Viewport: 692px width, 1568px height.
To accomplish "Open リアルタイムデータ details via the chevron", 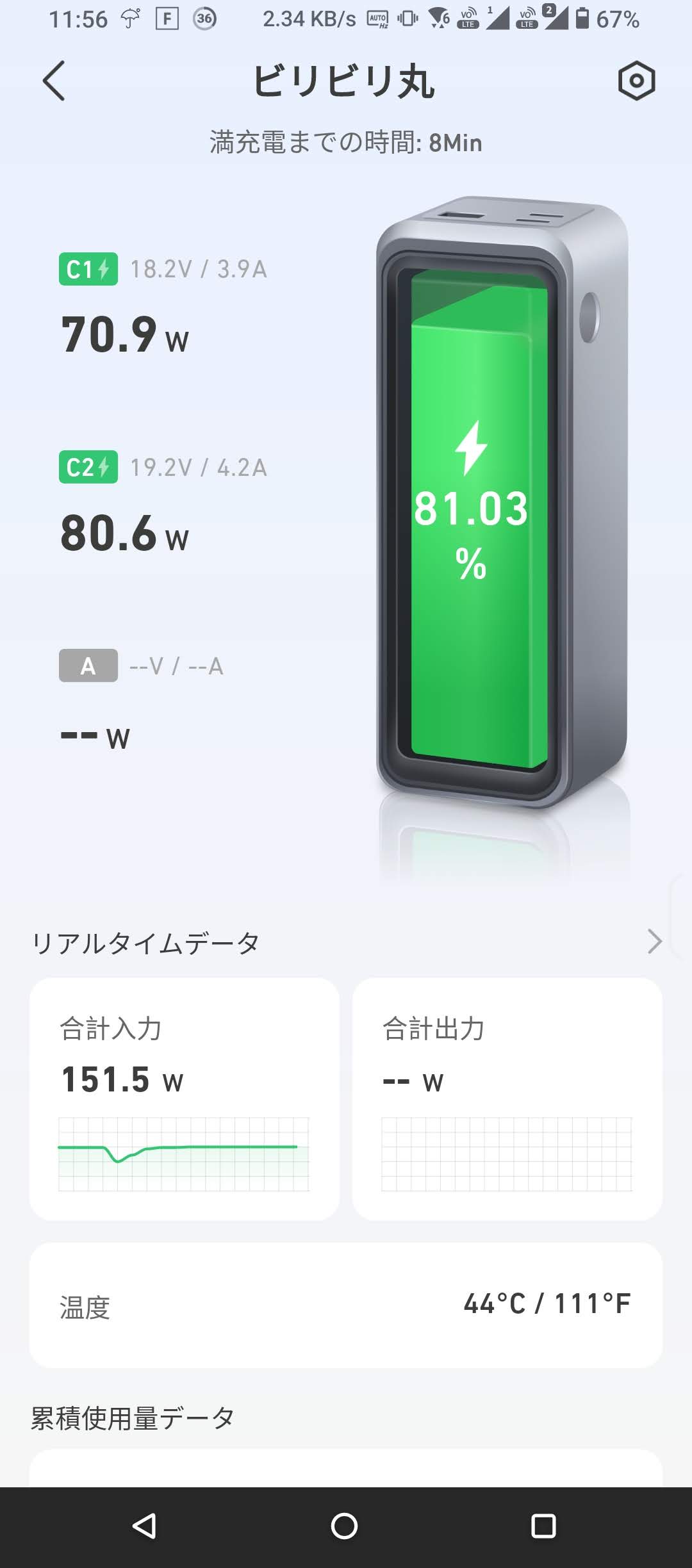I will coord(654,942).
